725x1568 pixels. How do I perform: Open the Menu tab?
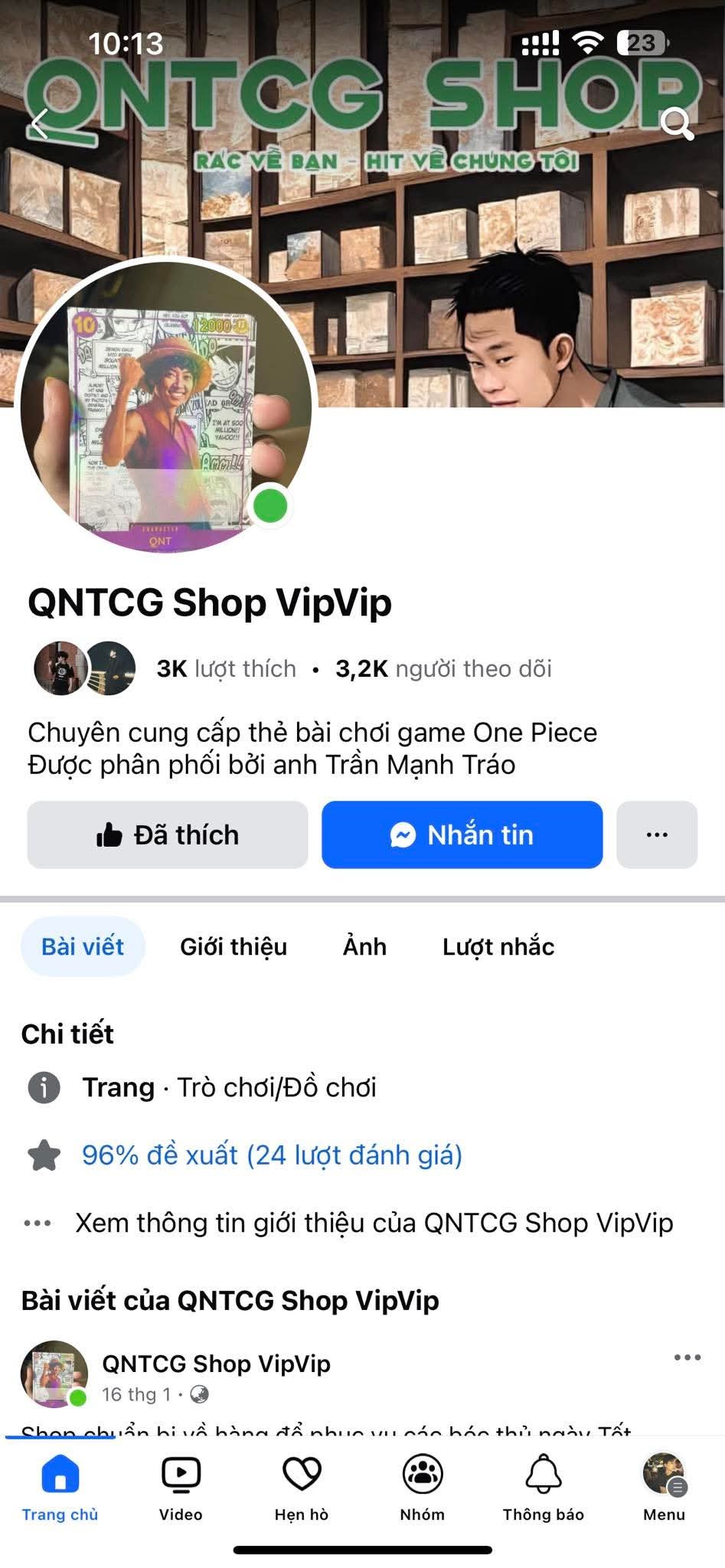(664, 1487)
